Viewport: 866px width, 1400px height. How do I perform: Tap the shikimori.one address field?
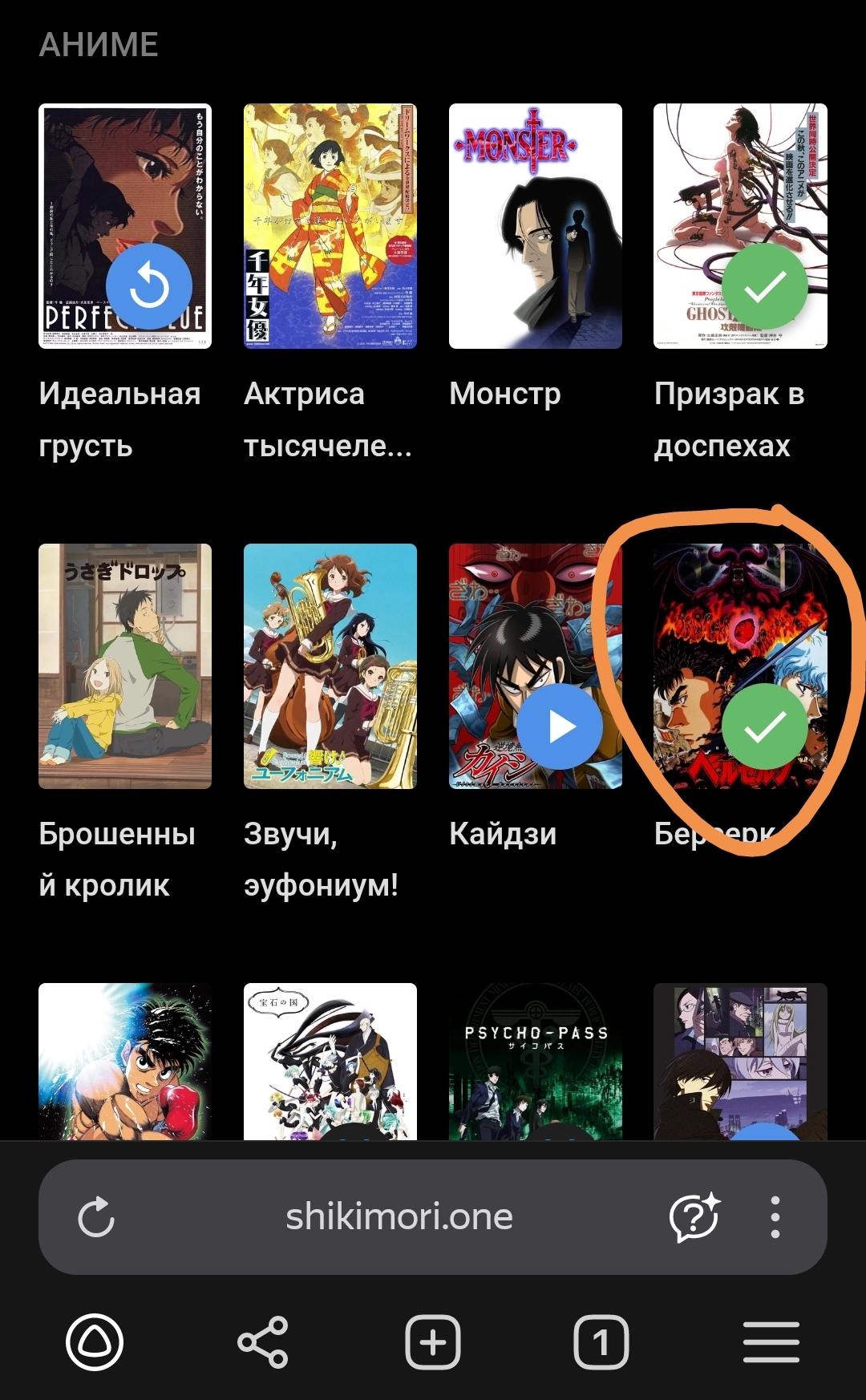click(399, 1217)
